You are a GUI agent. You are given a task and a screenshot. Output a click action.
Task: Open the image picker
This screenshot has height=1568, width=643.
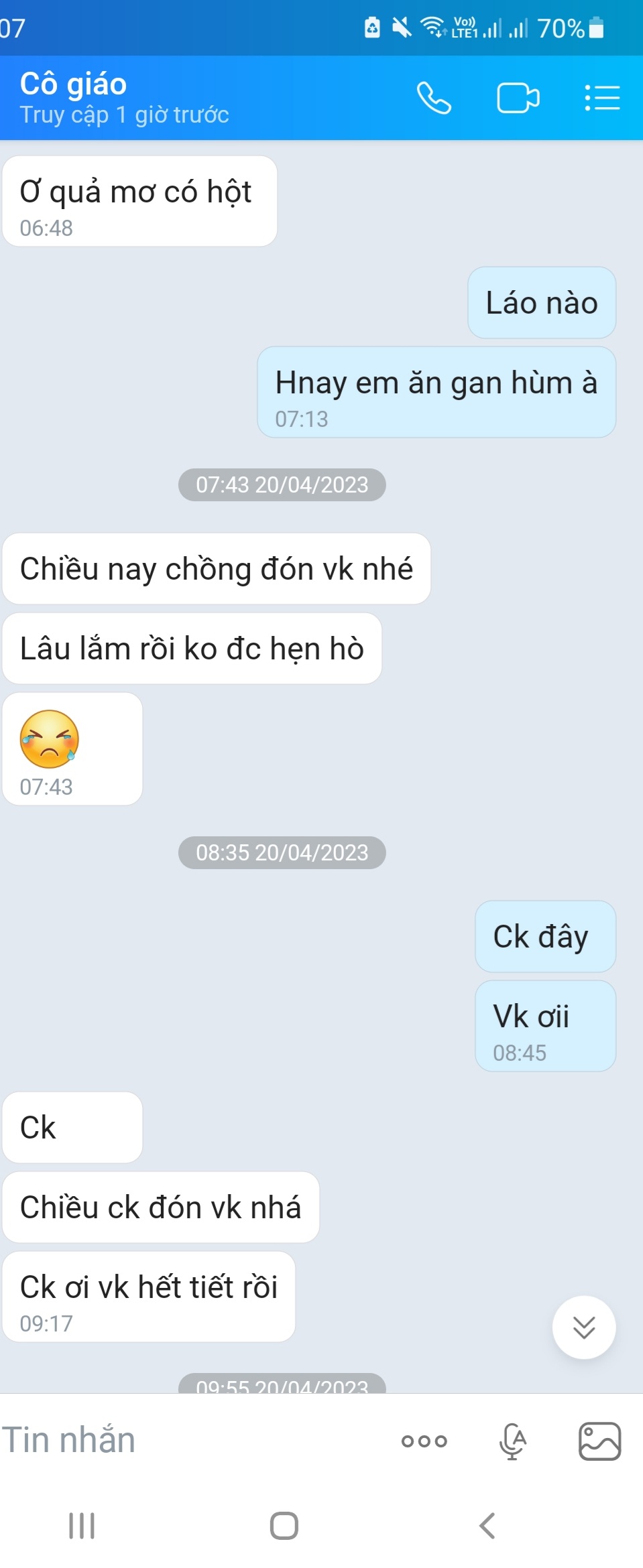[599, 1441]
